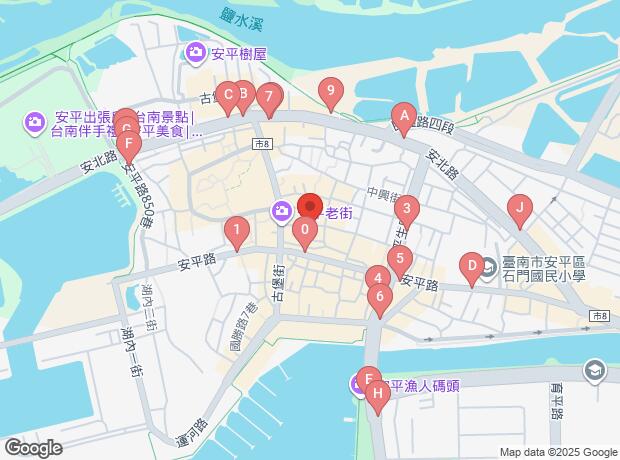Tap map marker 9
Viewport: 620px width, 460px height.
[331, 92]
